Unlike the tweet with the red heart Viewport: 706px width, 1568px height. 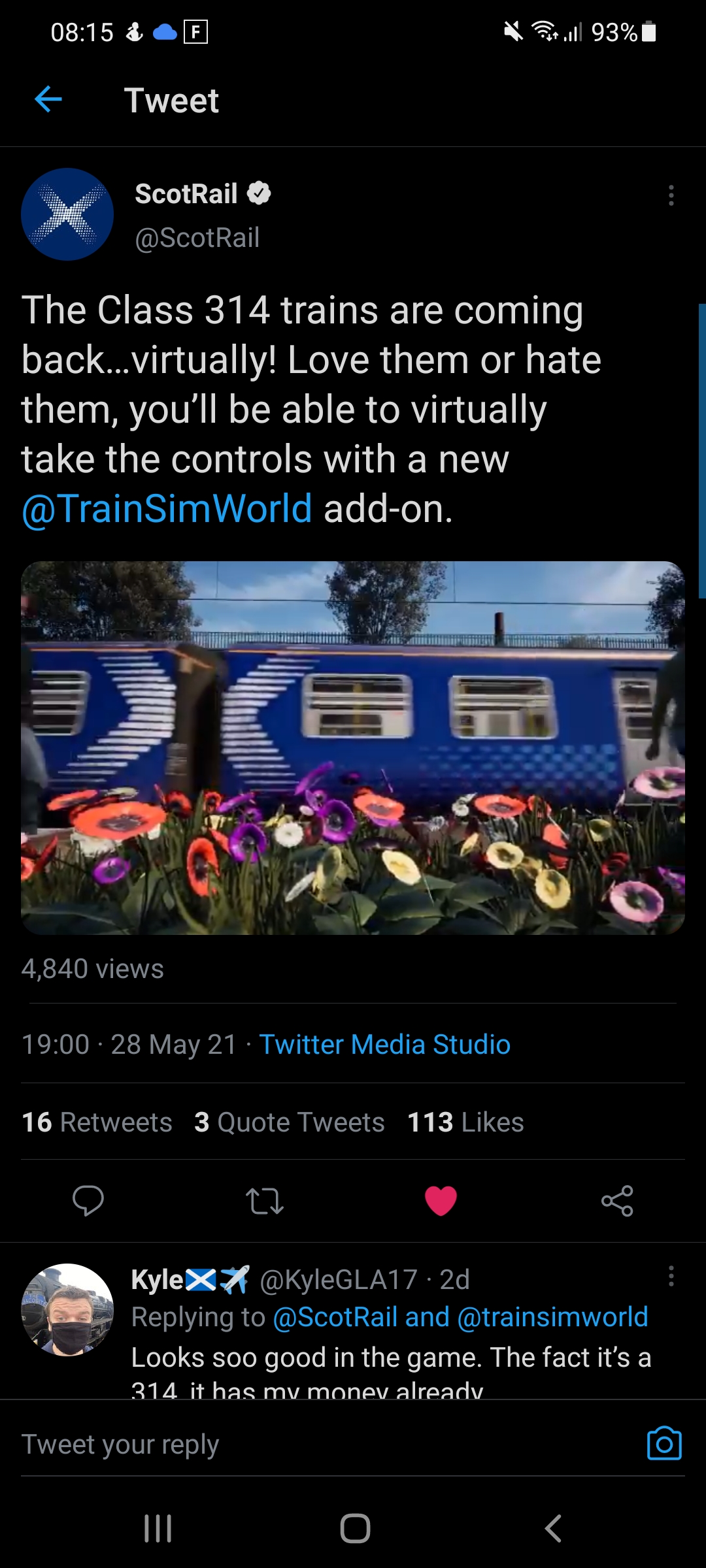pyautogui.click(x=441, y=1201)
